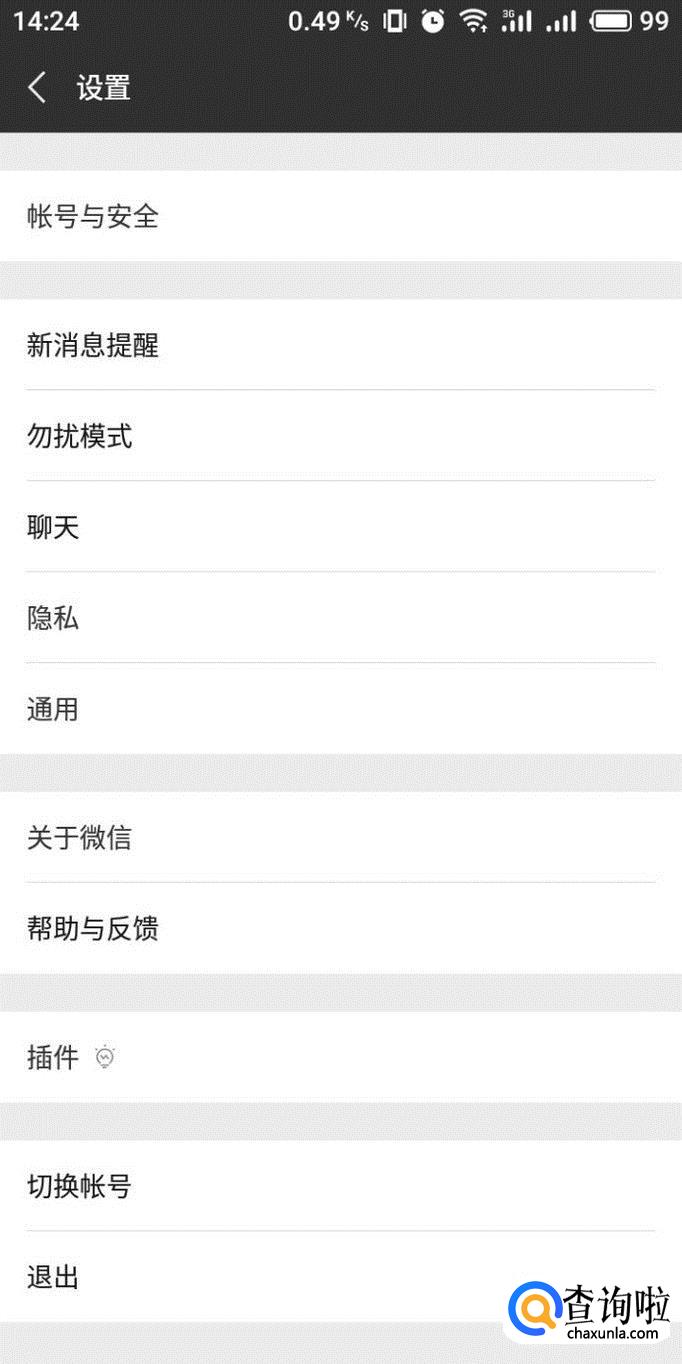Screen dimensions: 682x1364
Task: Open the 插件 row
Action: point(54,1058)
